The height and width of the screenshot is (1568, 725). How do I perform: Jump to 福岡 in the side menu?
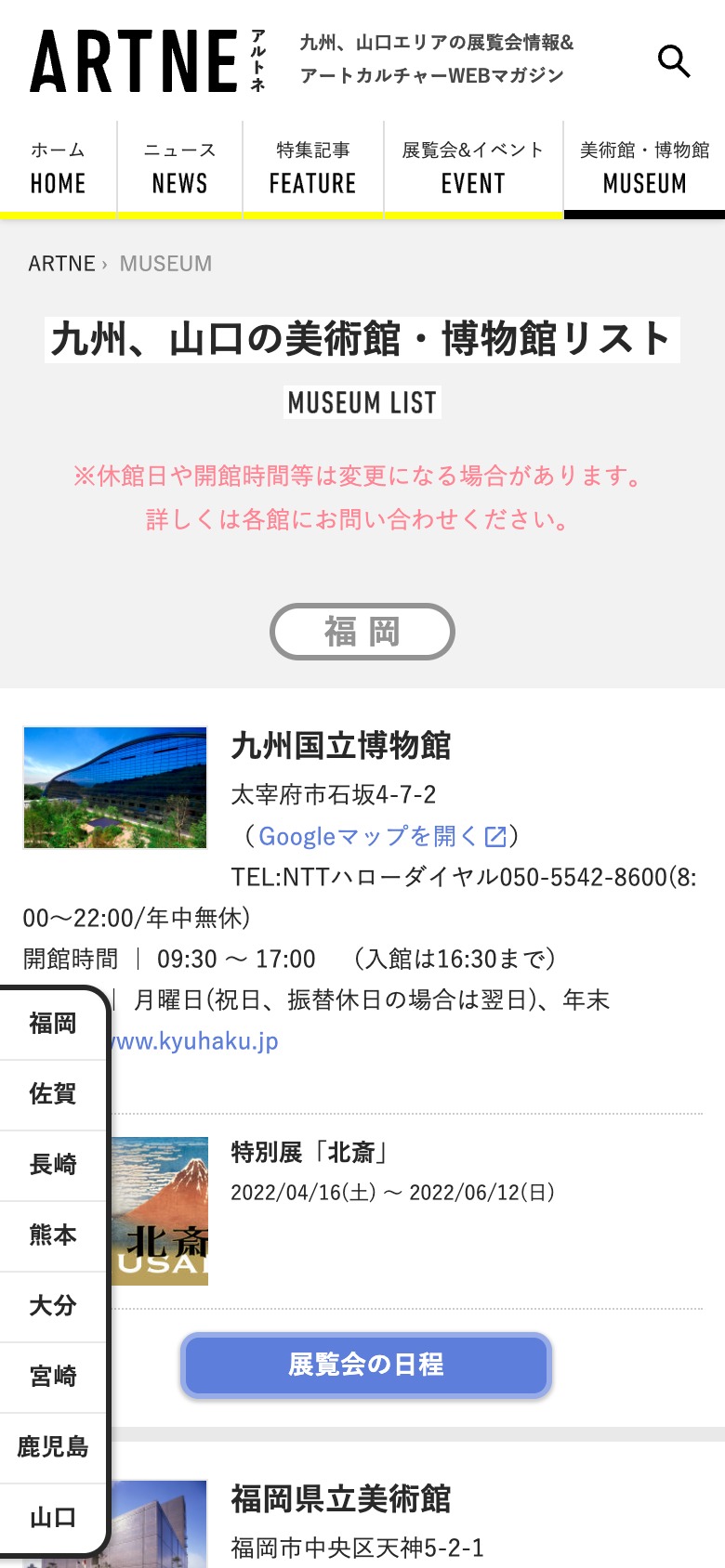point(53,1024)
